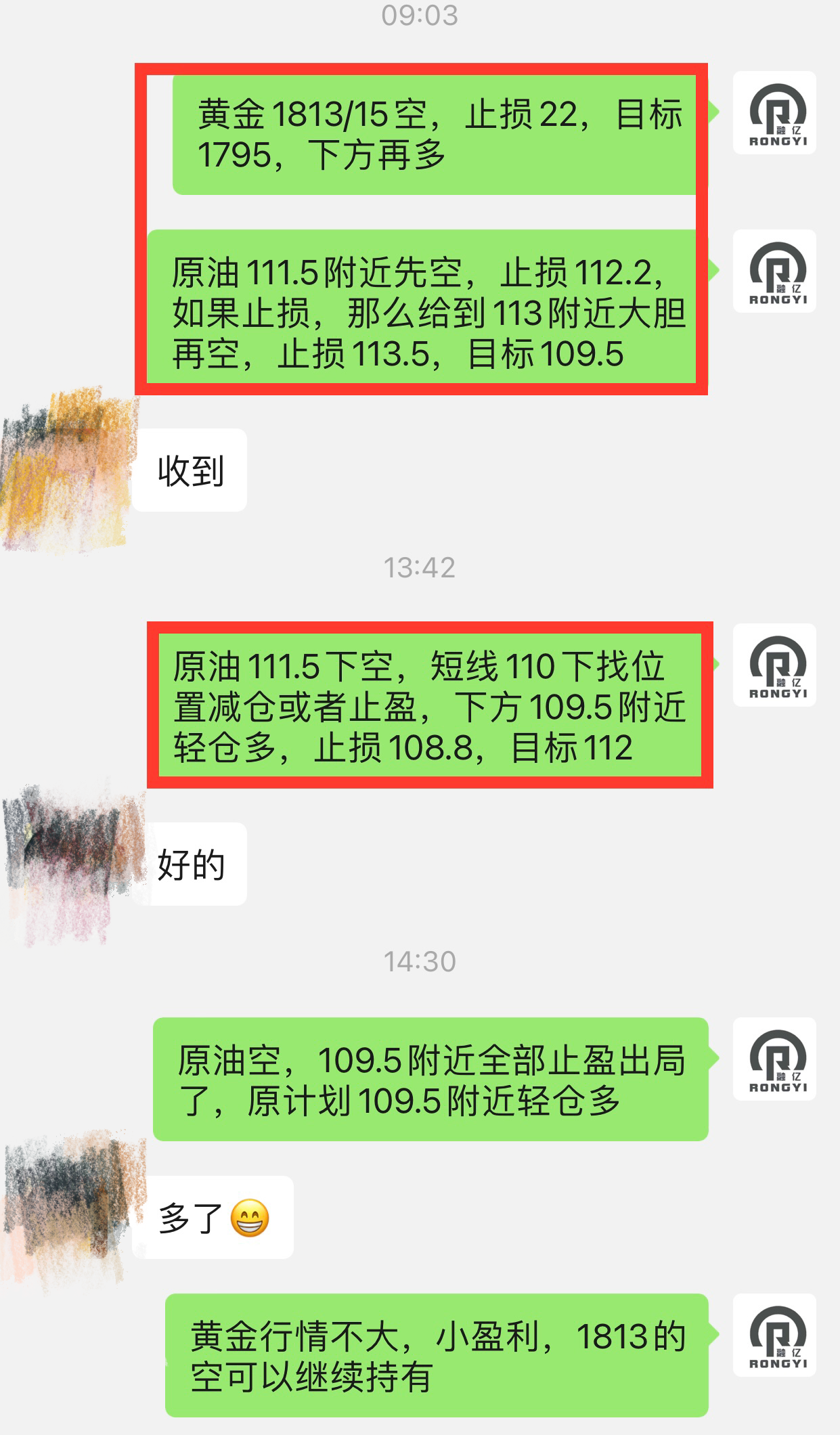Tap Rongyi avatar next to 黄金行情不大 message
This screenshot has height=1435, width=840.
click(x=774, y=1335)
